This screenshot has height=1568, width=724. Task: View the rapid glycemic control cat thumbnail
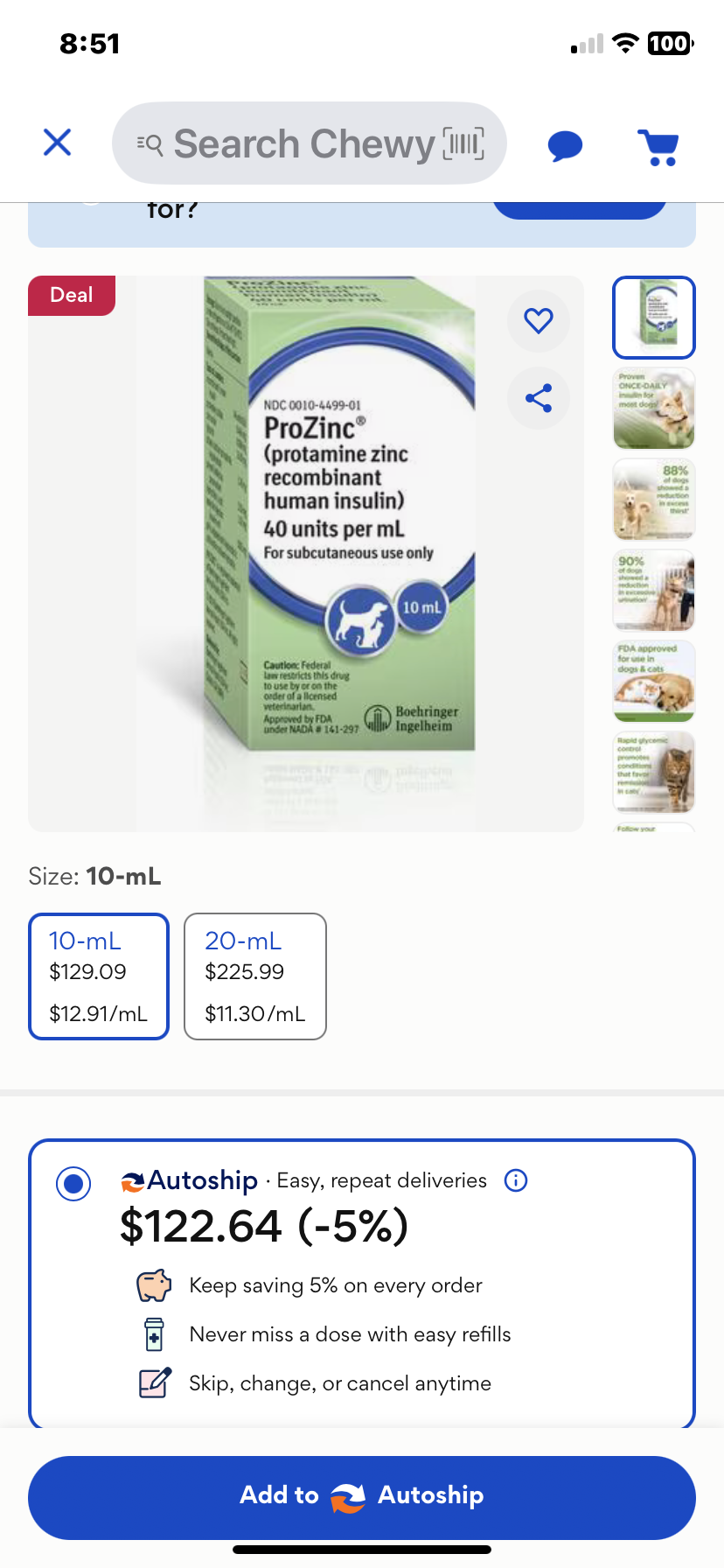[654, 773]
